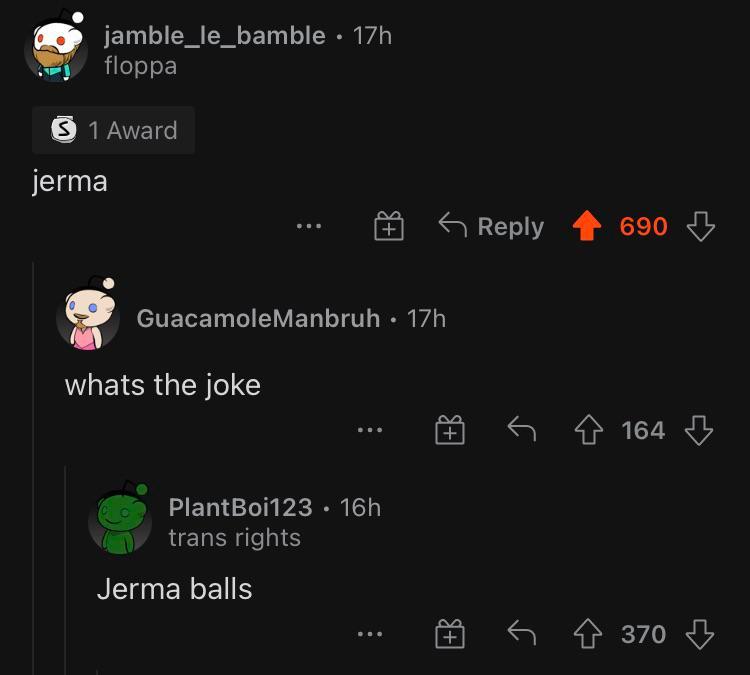Screen dimensions: 750x675
Task: Give an award to the jerma comment
Action: tap(388, 227)
